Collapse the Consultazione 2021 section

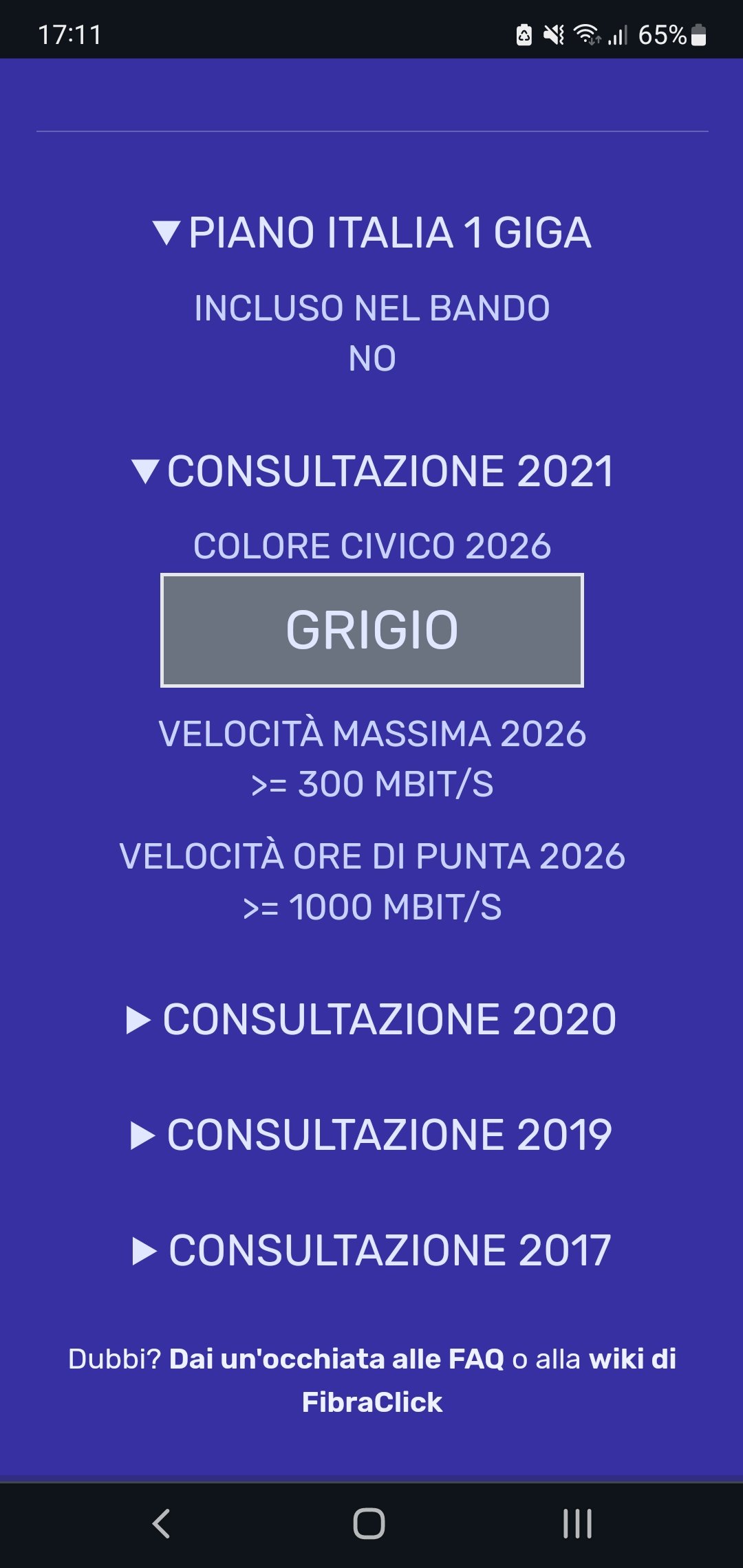[x=371, y=471]
